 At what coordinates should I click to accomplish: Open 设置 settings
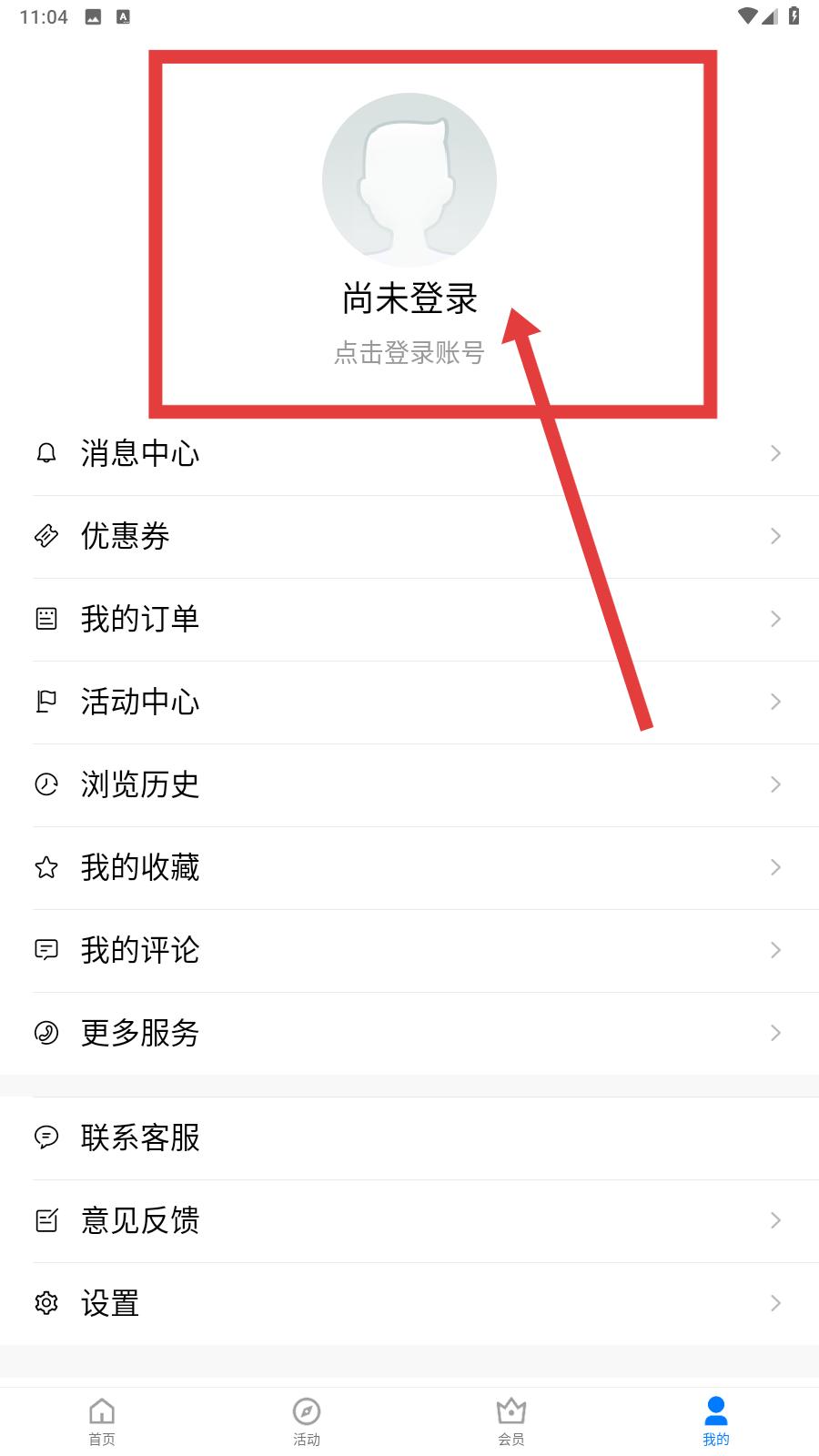point(409,1303)
